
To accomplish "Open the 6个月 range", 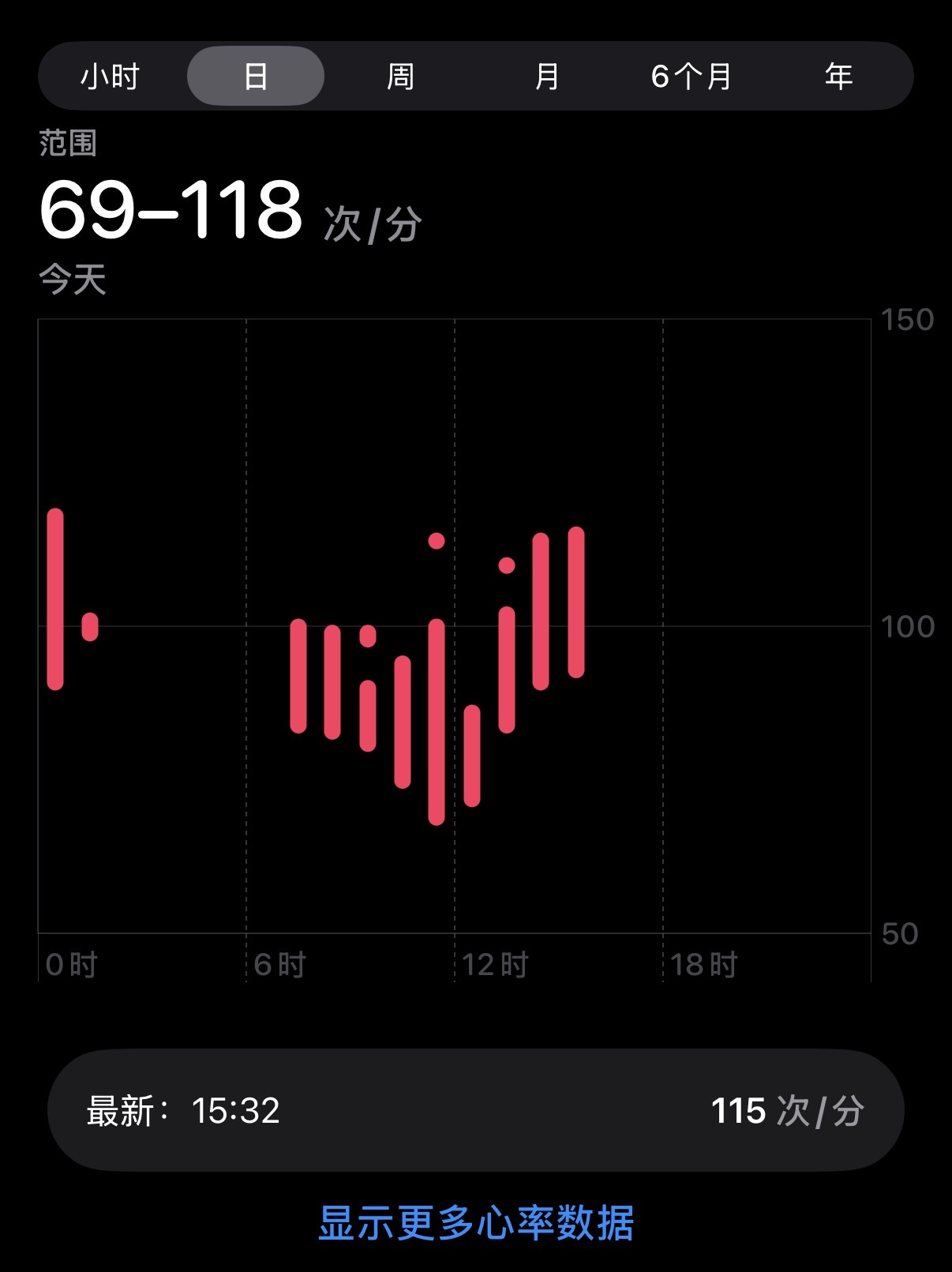I will pyautogui.click(x=692, y=77).
